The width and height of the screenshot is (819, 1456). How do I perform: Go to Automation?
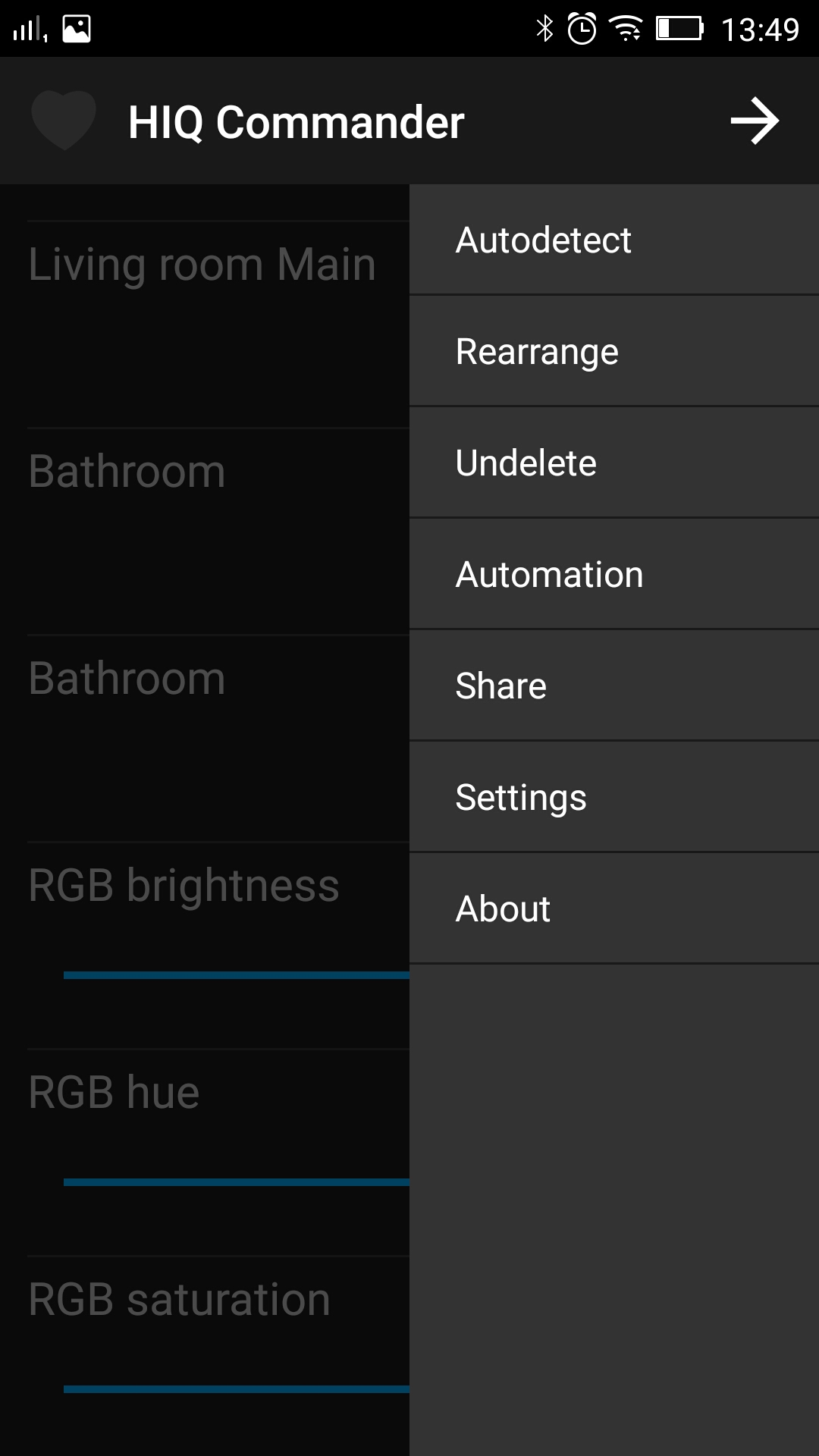pyautogui.click(x=613, y=575)
